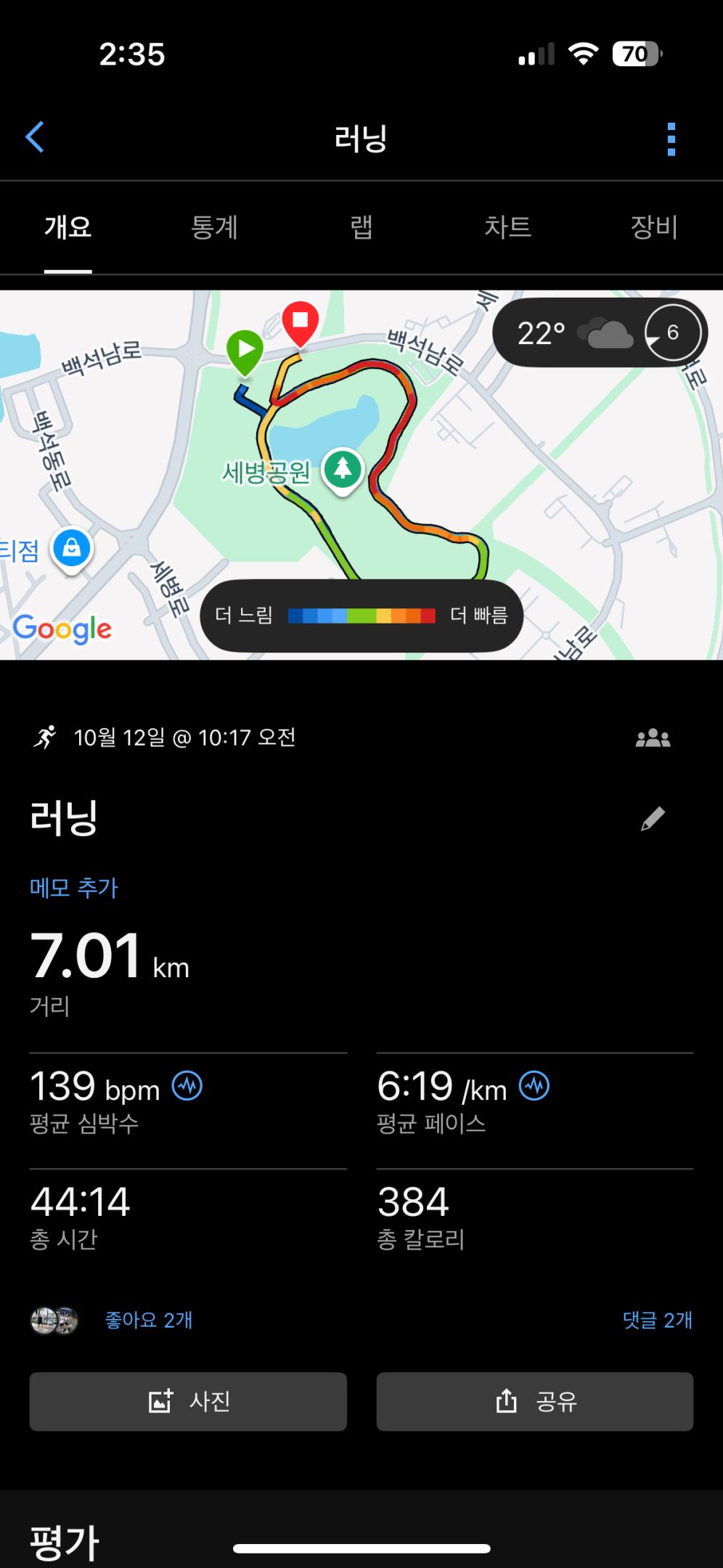
Task: Tap 메모 추가 to add a note
Action: pyautogui.click(x=74, y=887)
